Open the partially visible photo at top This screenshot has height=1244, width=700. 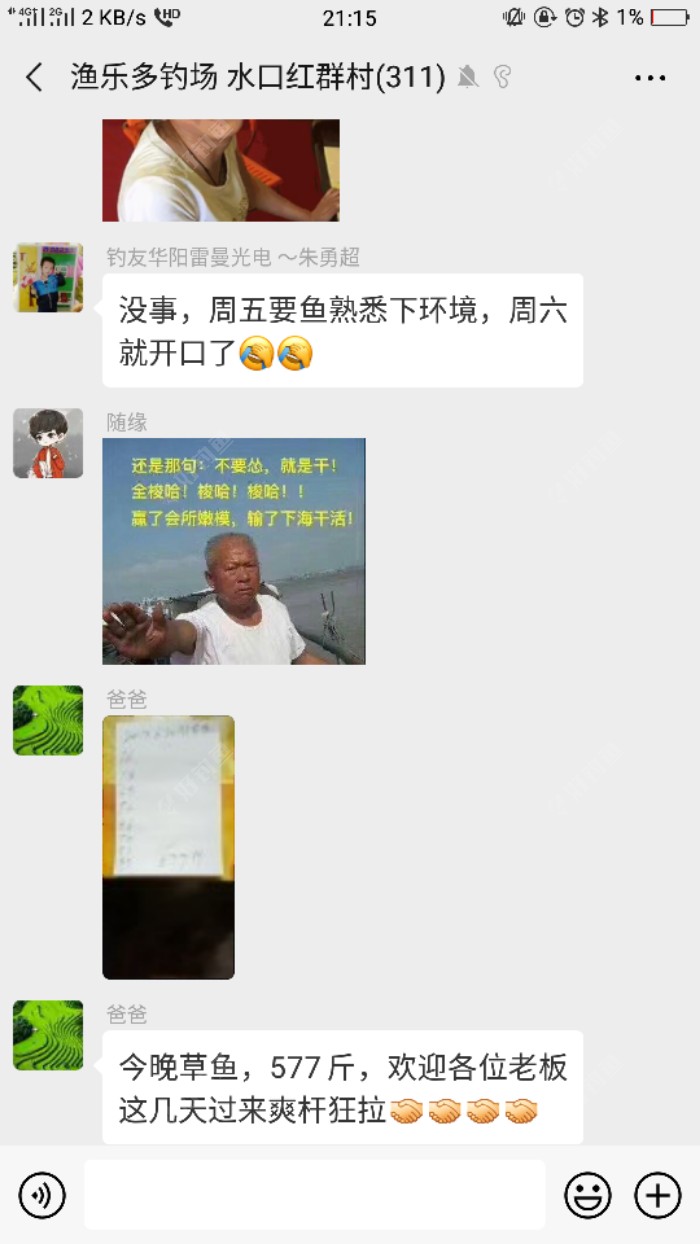pyautogui.click(x=220, y=170)
